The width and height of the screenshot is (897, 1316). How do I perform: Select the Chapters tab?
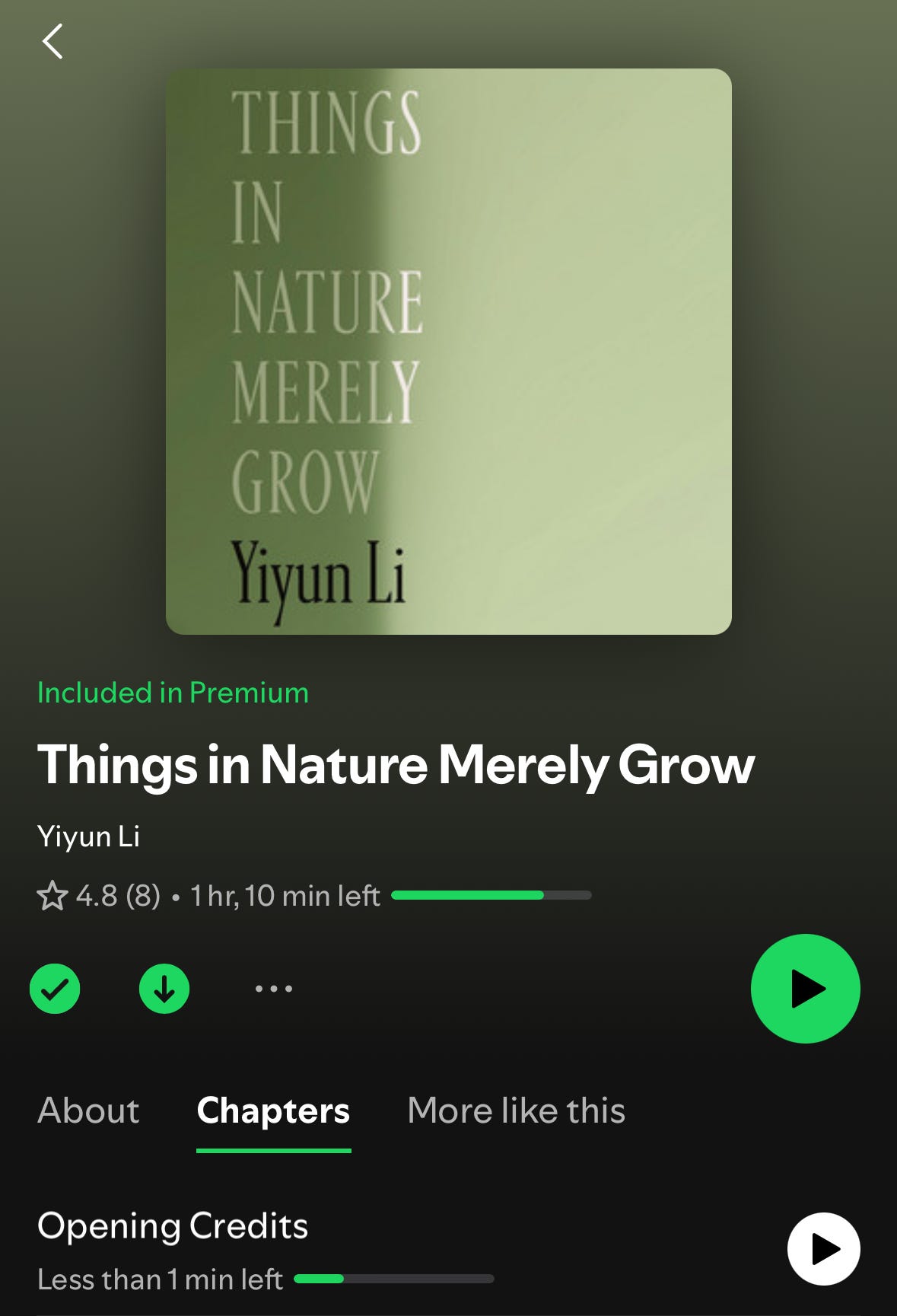pos(273,1110)
